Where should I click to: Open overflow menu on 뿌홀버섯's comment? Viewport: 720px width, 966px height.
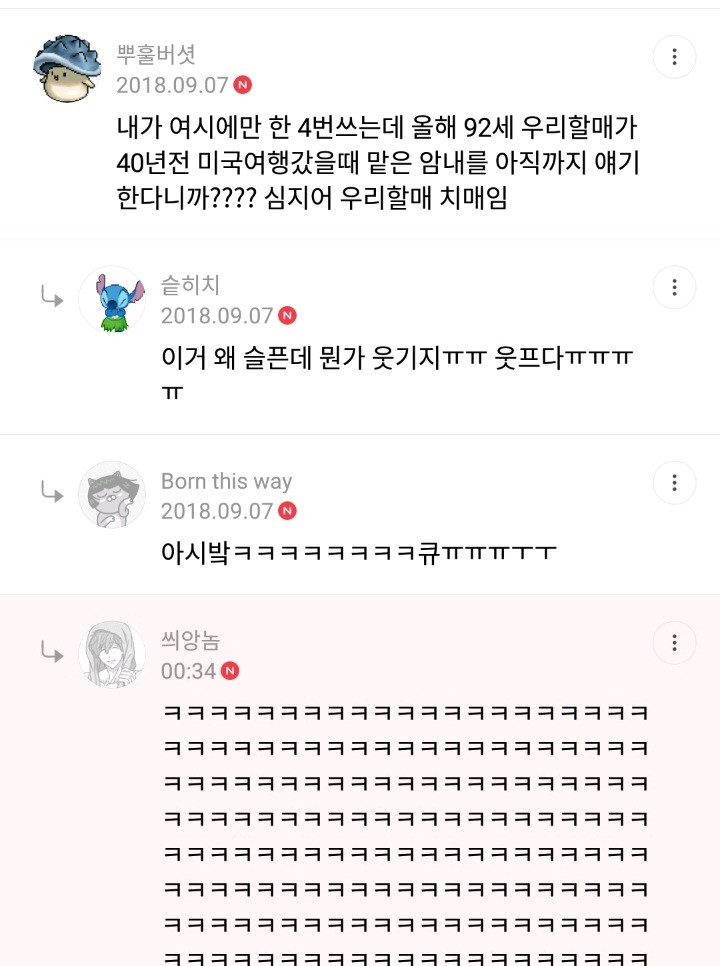[674, 57]
